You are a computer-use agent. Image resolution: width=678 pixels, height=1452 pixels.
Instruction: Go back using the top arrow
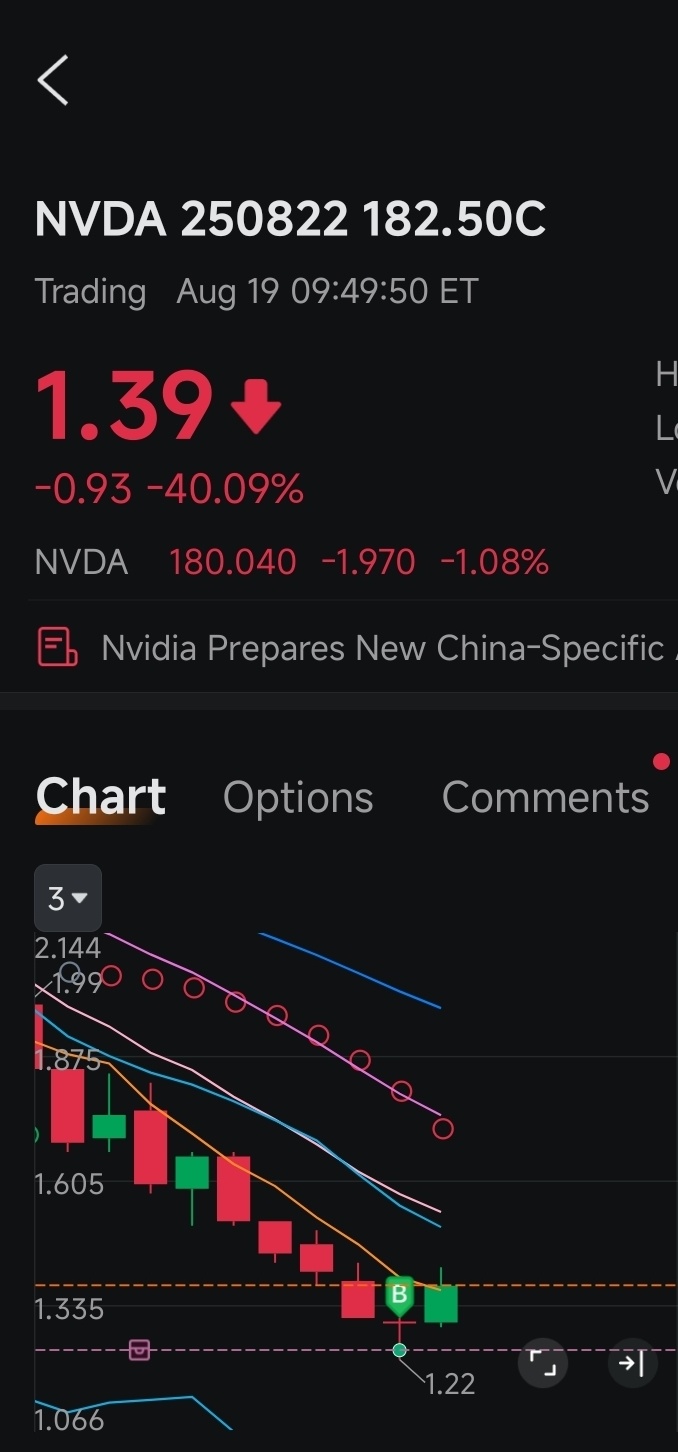click(53, 80)
